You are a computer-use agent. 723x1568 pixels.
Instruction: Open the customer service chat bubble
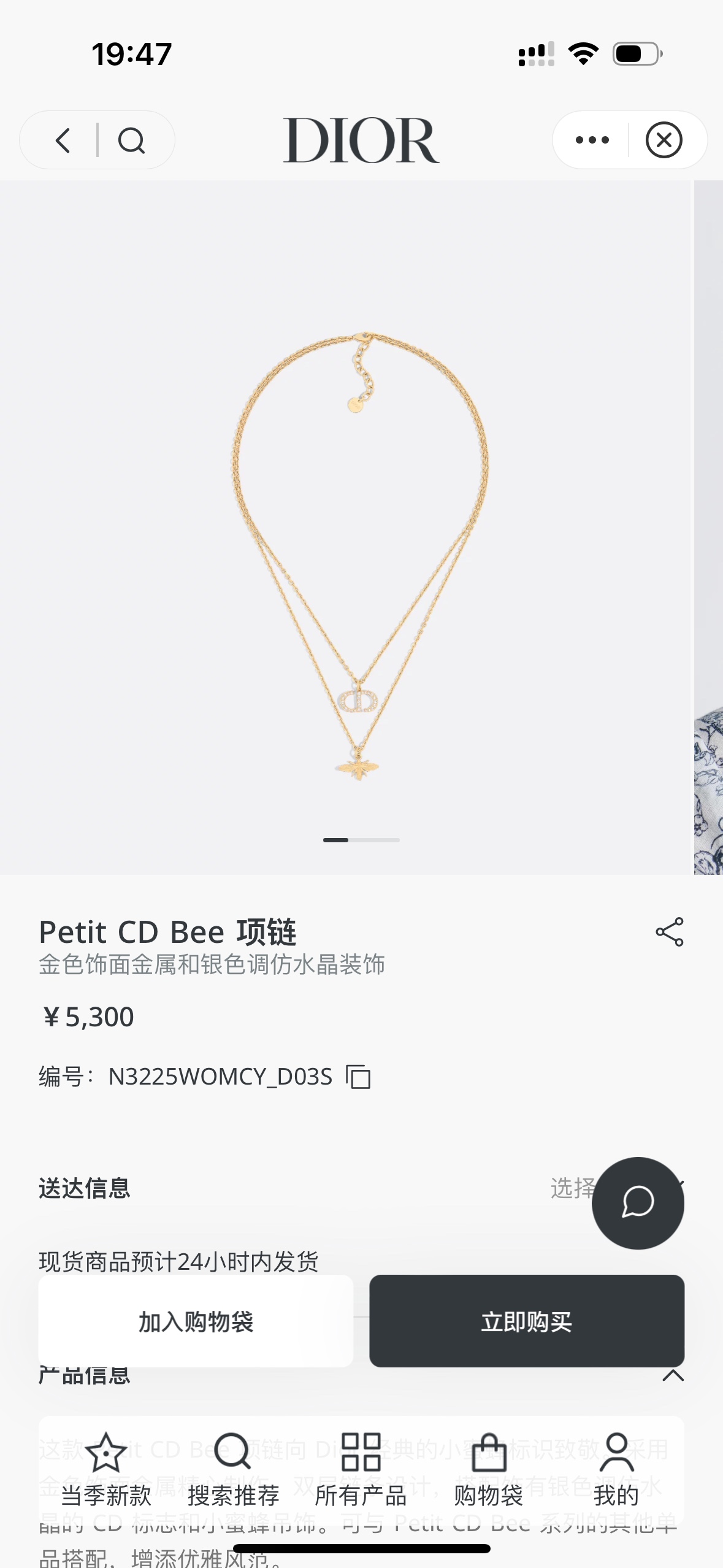pyautogui.click(x=637, y=1202)
